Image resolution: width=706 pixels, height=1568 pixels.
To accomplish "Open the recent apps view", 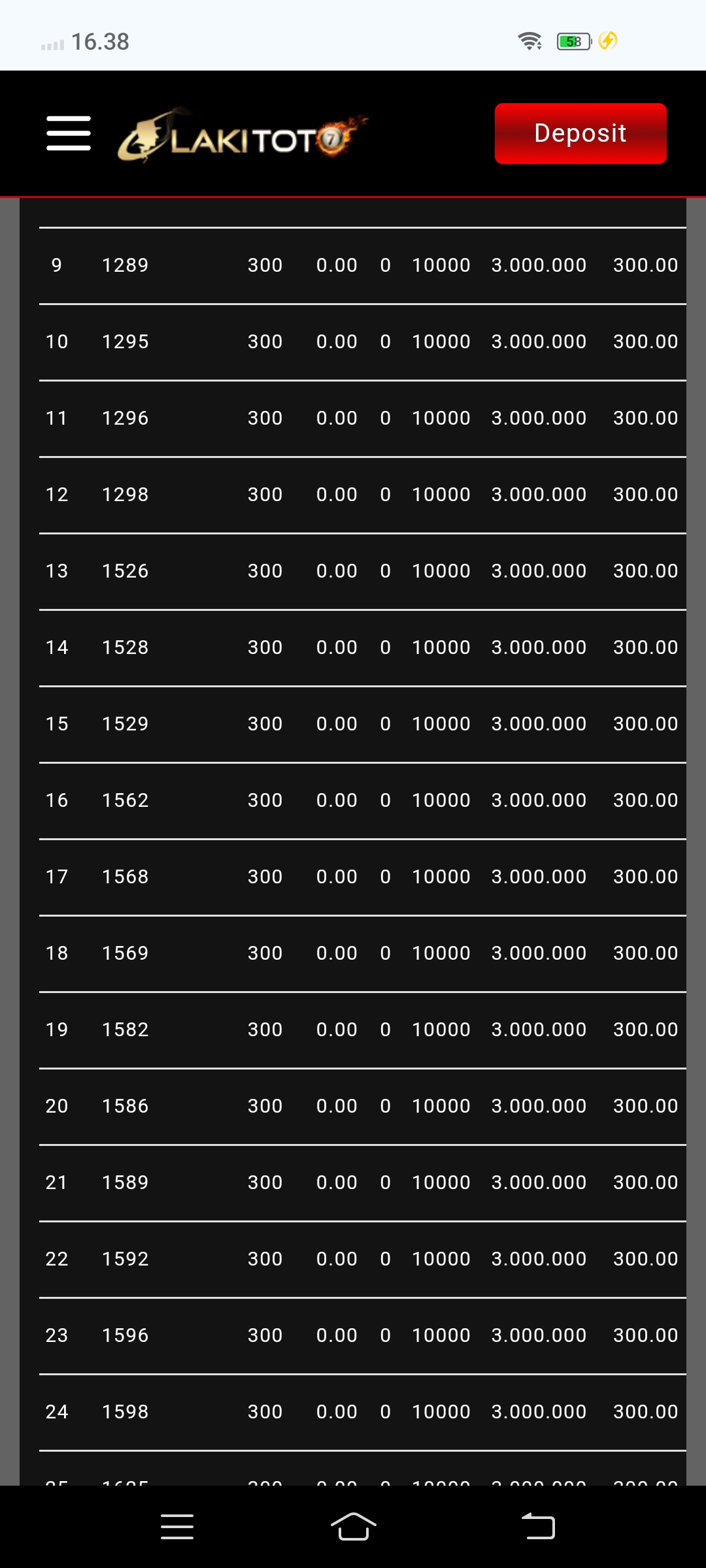I will [x=177, y=1526].
